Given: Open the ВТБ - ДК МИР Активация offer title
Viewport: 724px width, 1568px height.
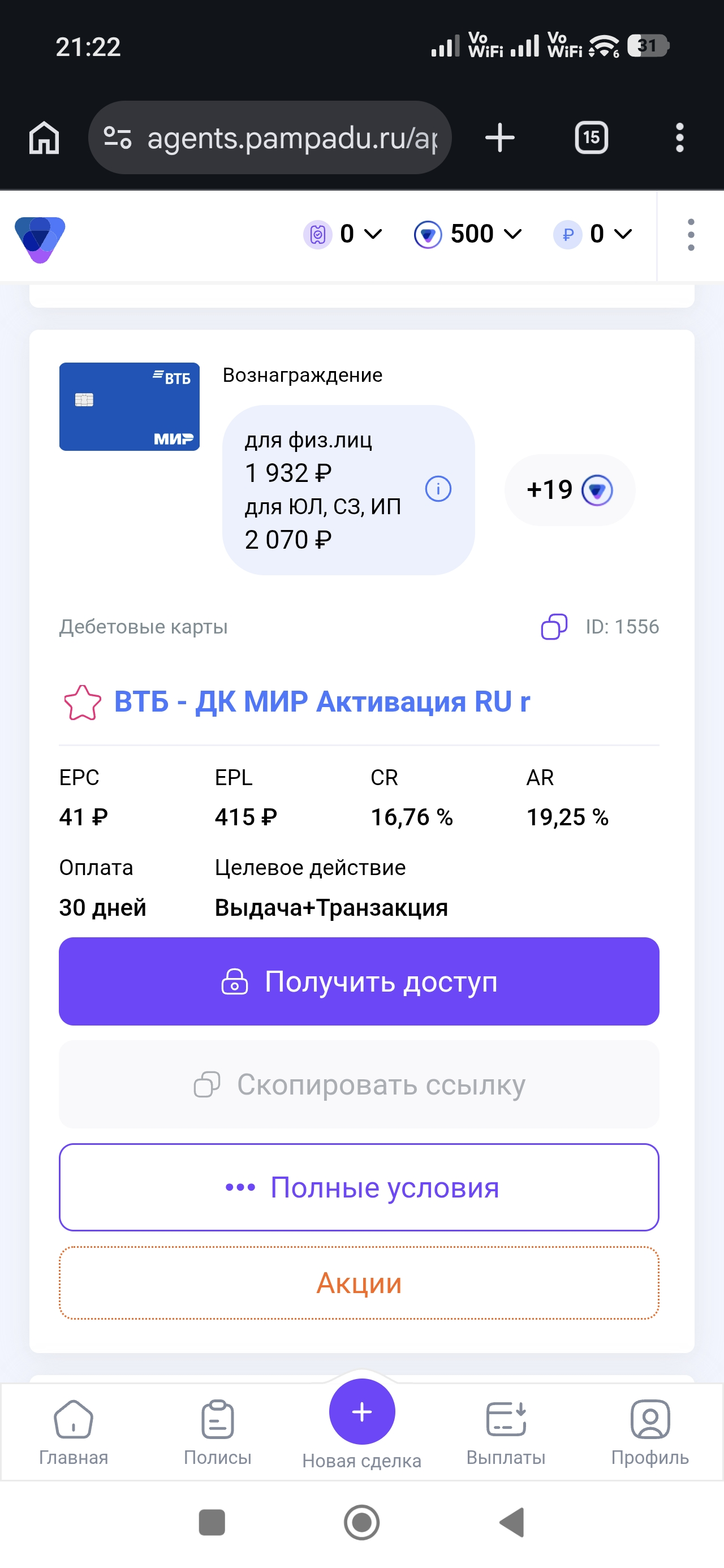Looking at the screenshot, I should pos(322,701).
